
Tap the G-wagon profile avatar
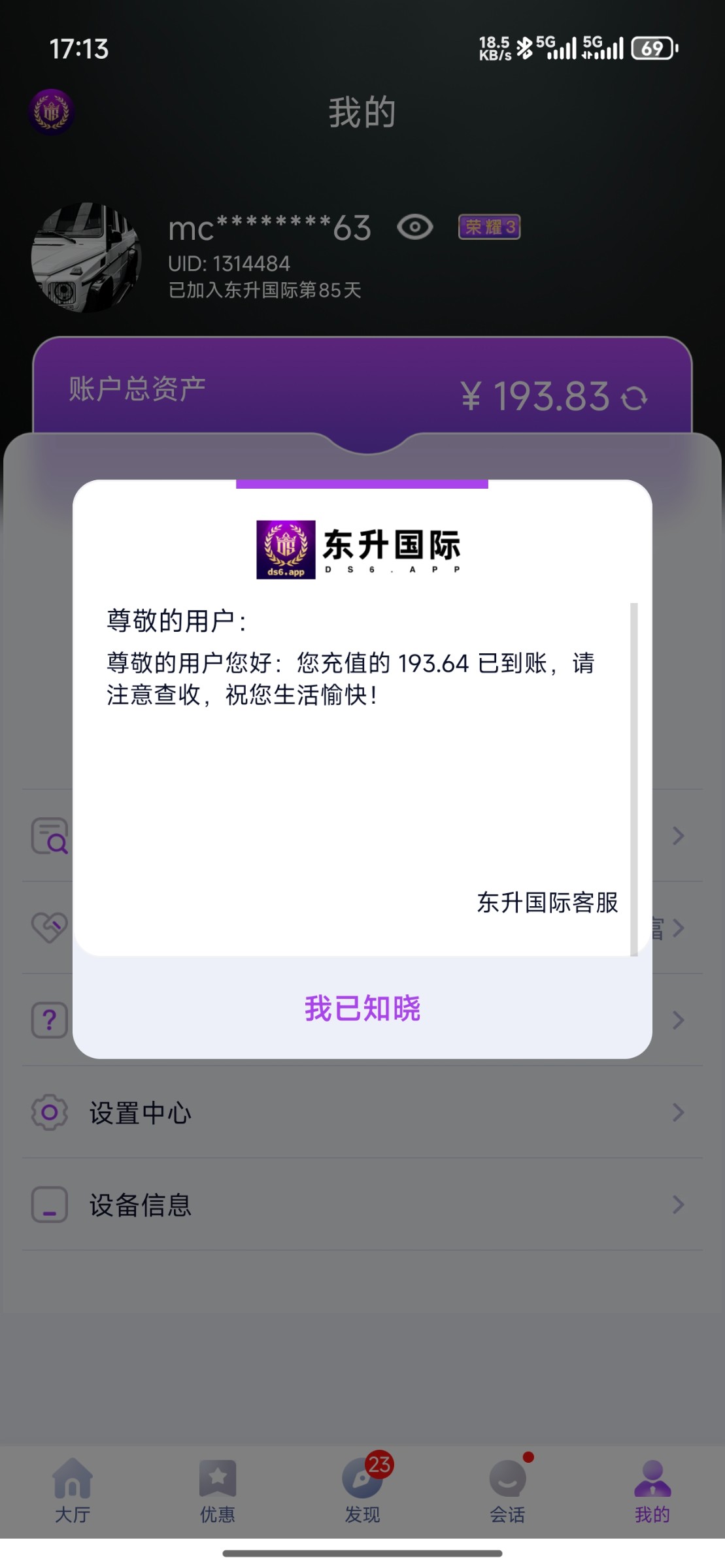point(86,257)
